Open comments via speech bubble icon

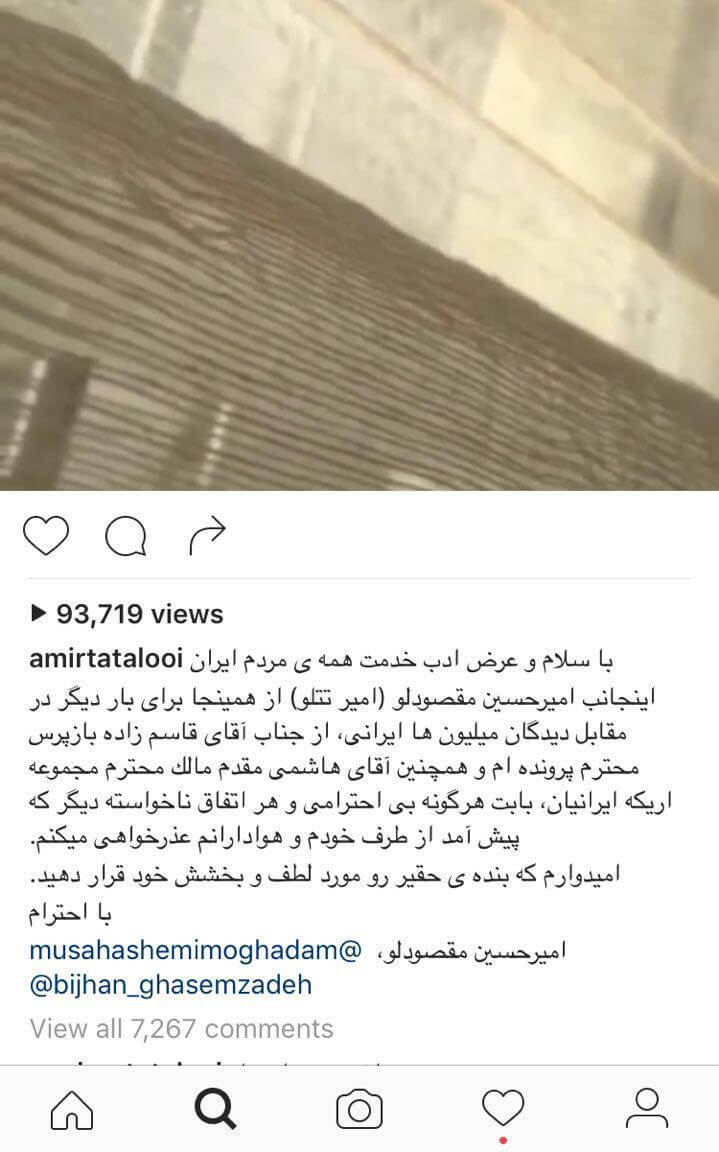(126, 536)
